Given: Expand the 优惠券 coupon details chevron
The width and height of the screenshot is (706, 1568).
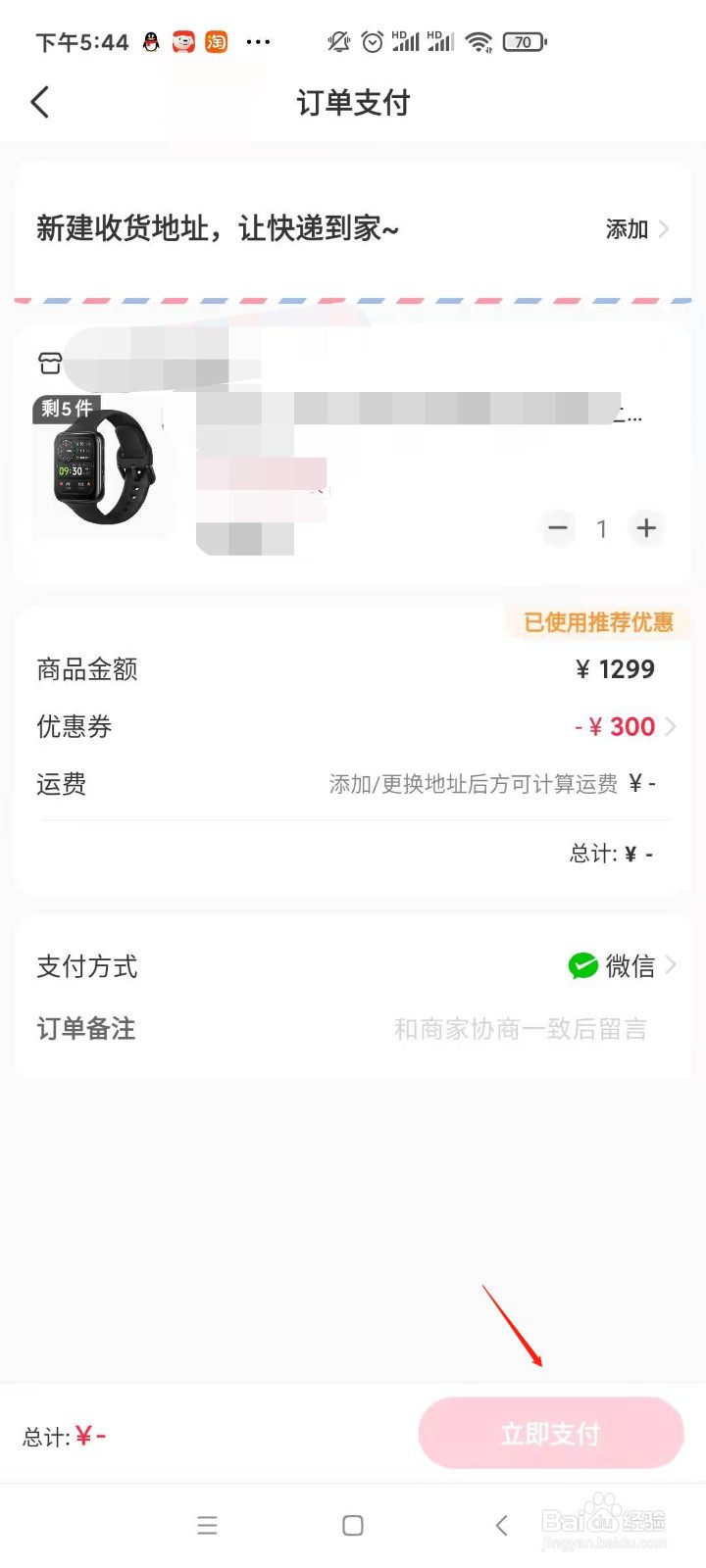Looking at the screenshot, I should [672, 726].
